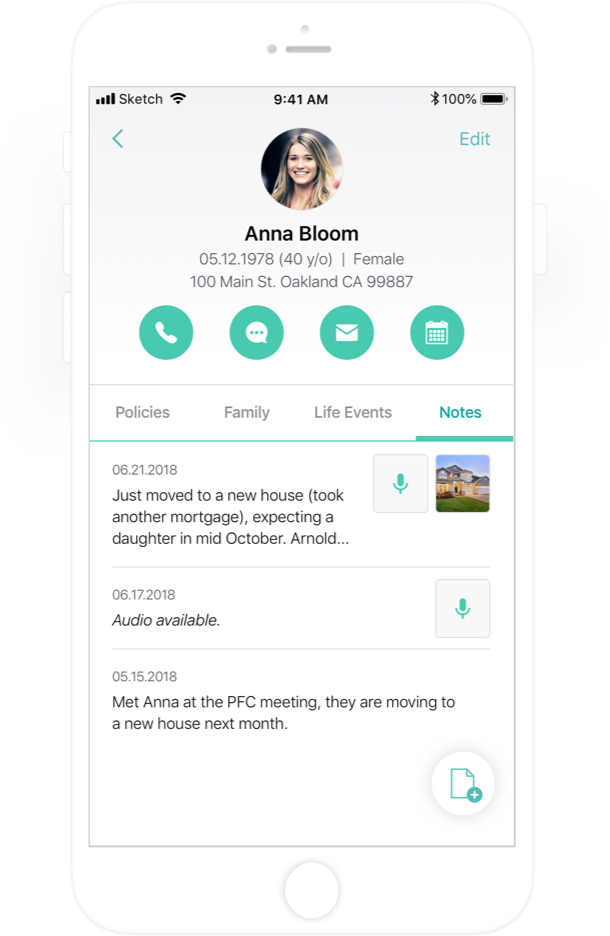Open the 06.21.2018 note about new house

[x=236, y=517]
